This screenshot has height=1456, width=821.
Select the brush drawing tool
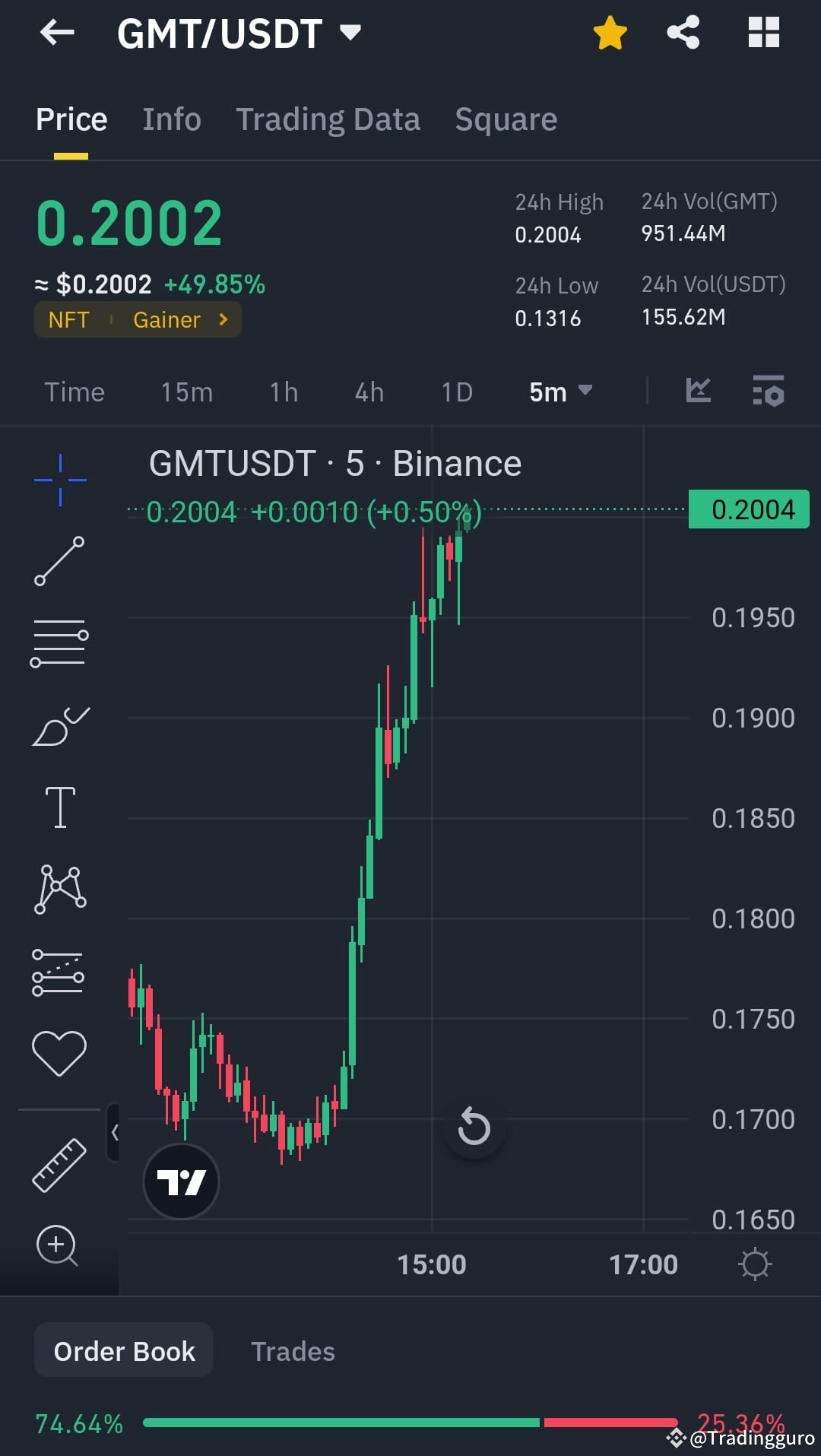click(x=60, y=726)
